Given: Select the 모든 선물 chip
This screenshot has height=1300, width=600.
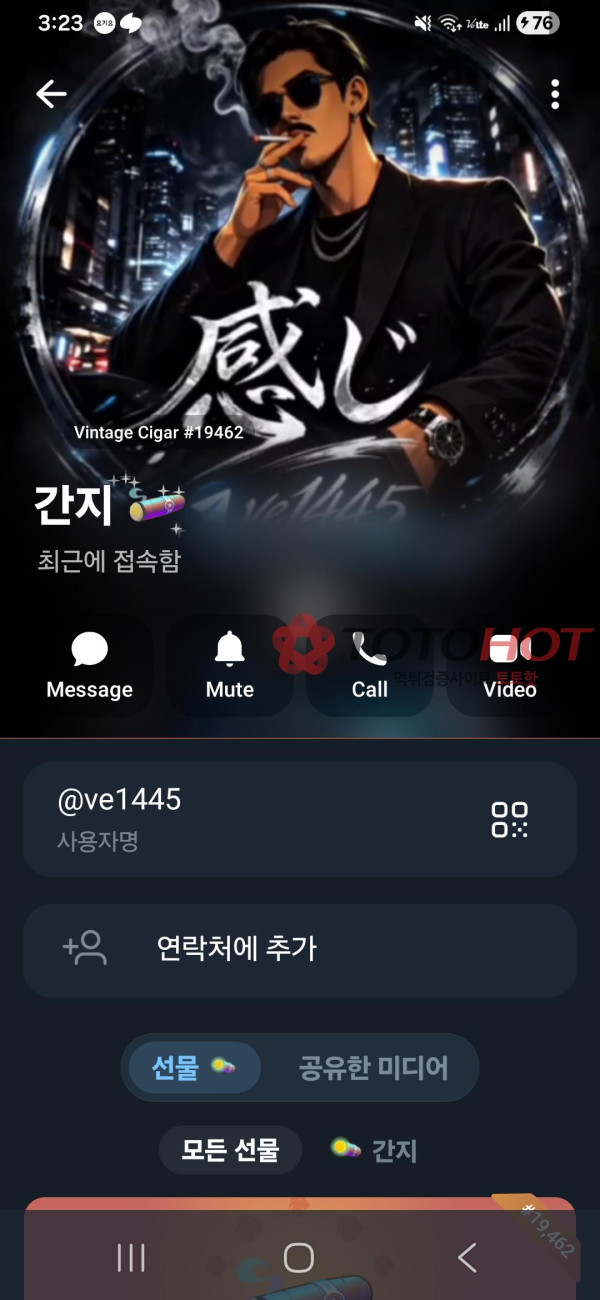Looking at the screenshot, I should coord(230,1150).
